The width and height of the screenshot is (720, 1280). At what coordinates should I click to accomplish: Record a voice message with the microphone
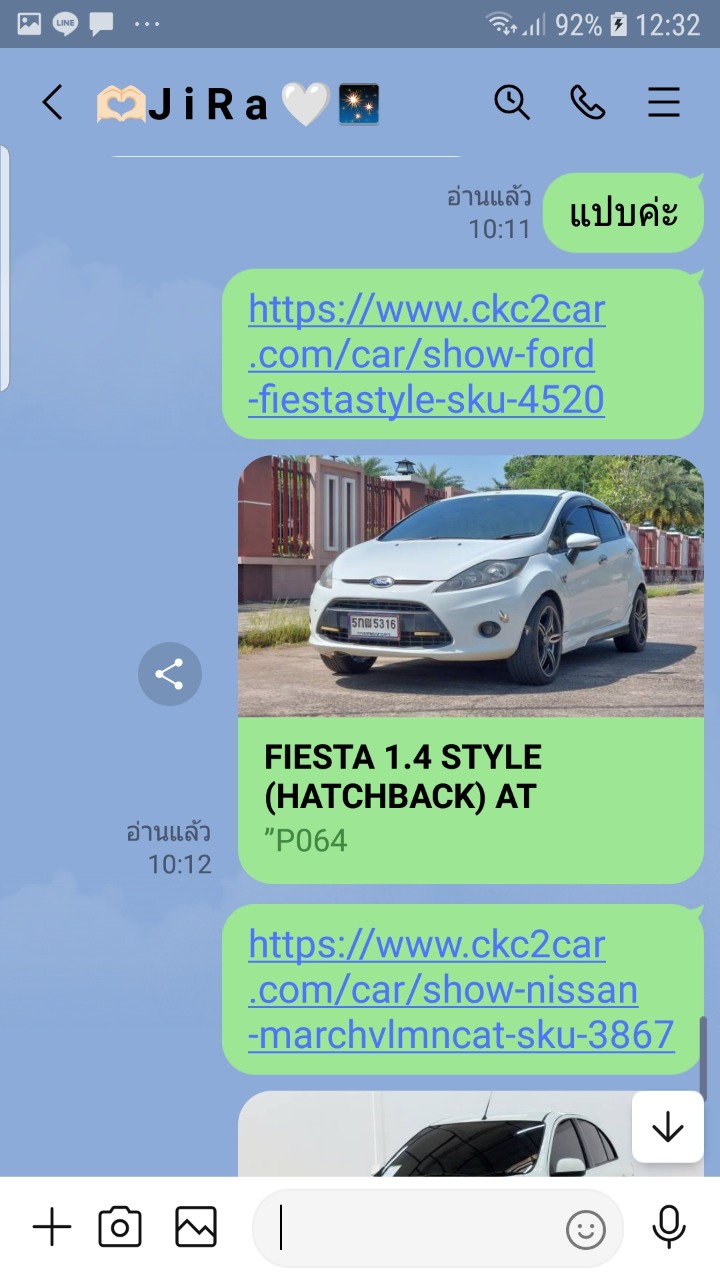pyautogui.click(x=668, y=1227)
